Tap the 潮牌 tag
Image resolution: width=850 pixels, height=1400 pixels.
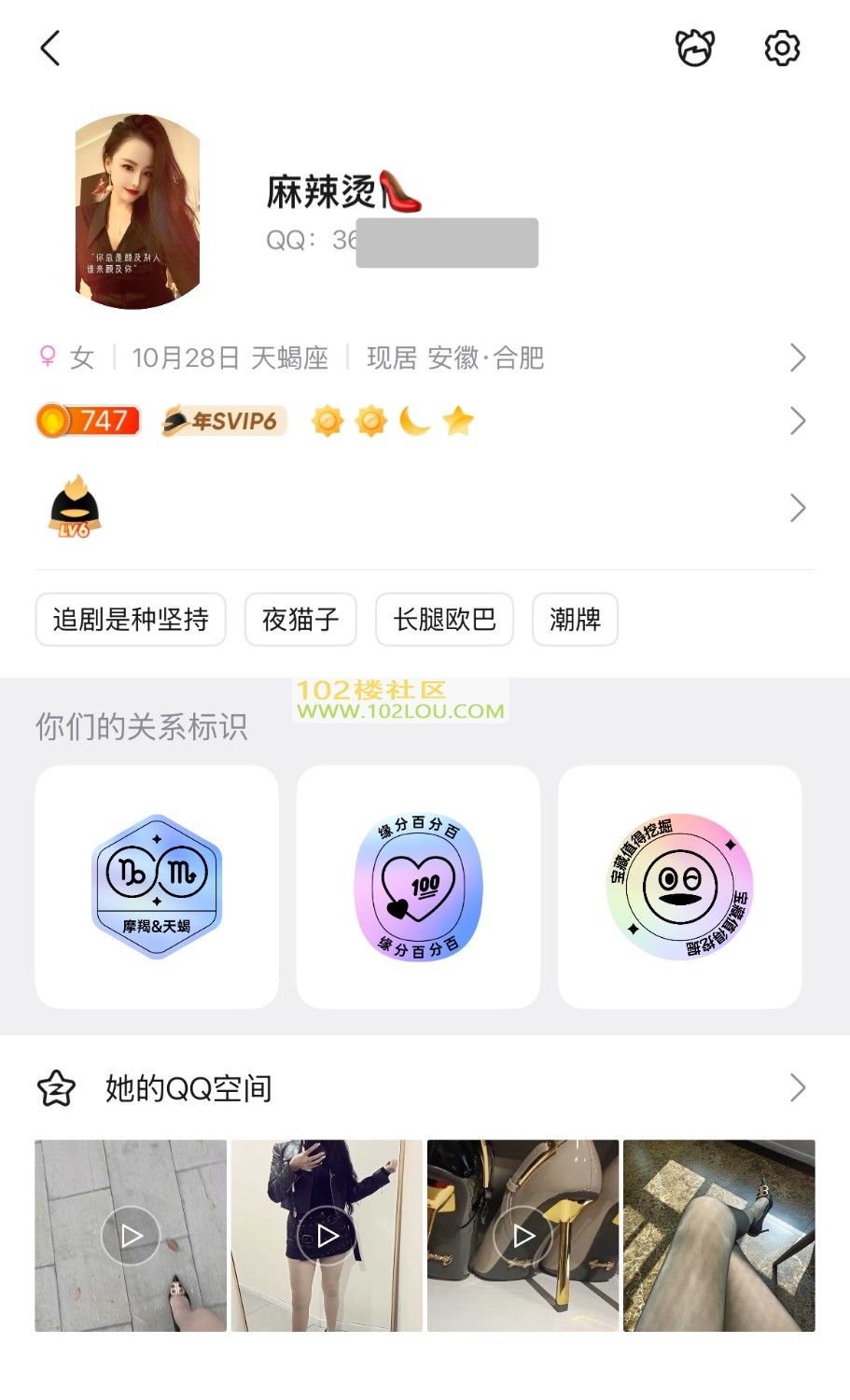pyautogui.click(x=575, y=620)
